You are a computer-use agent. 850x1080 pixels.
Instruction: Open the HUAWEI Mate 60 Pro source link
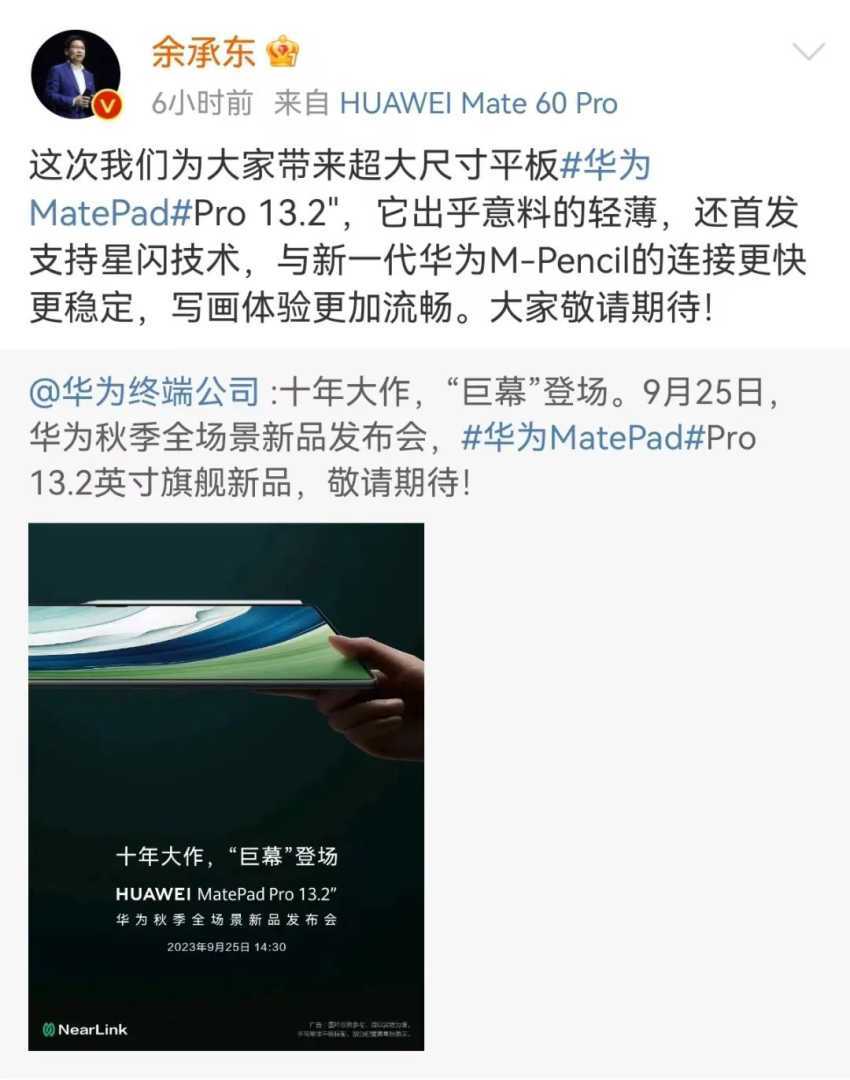click(x=478, y=103)
